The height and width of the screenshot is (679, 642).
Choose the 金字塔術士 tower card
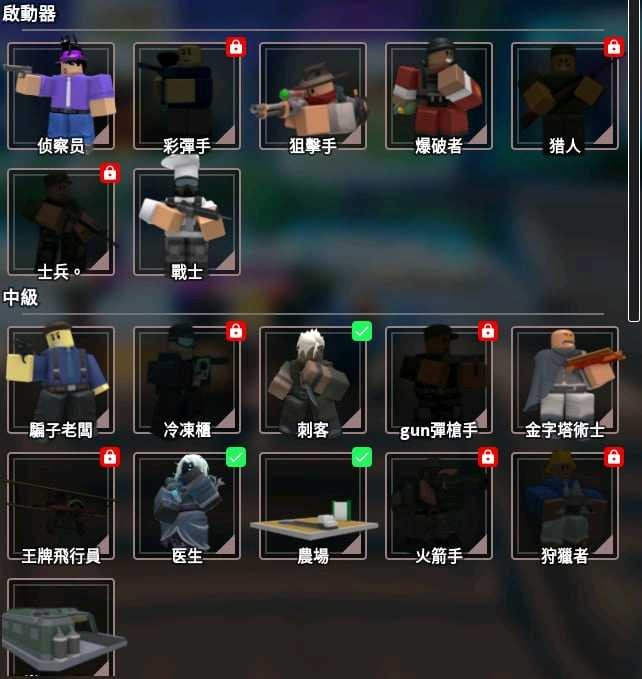pos(565,380)
